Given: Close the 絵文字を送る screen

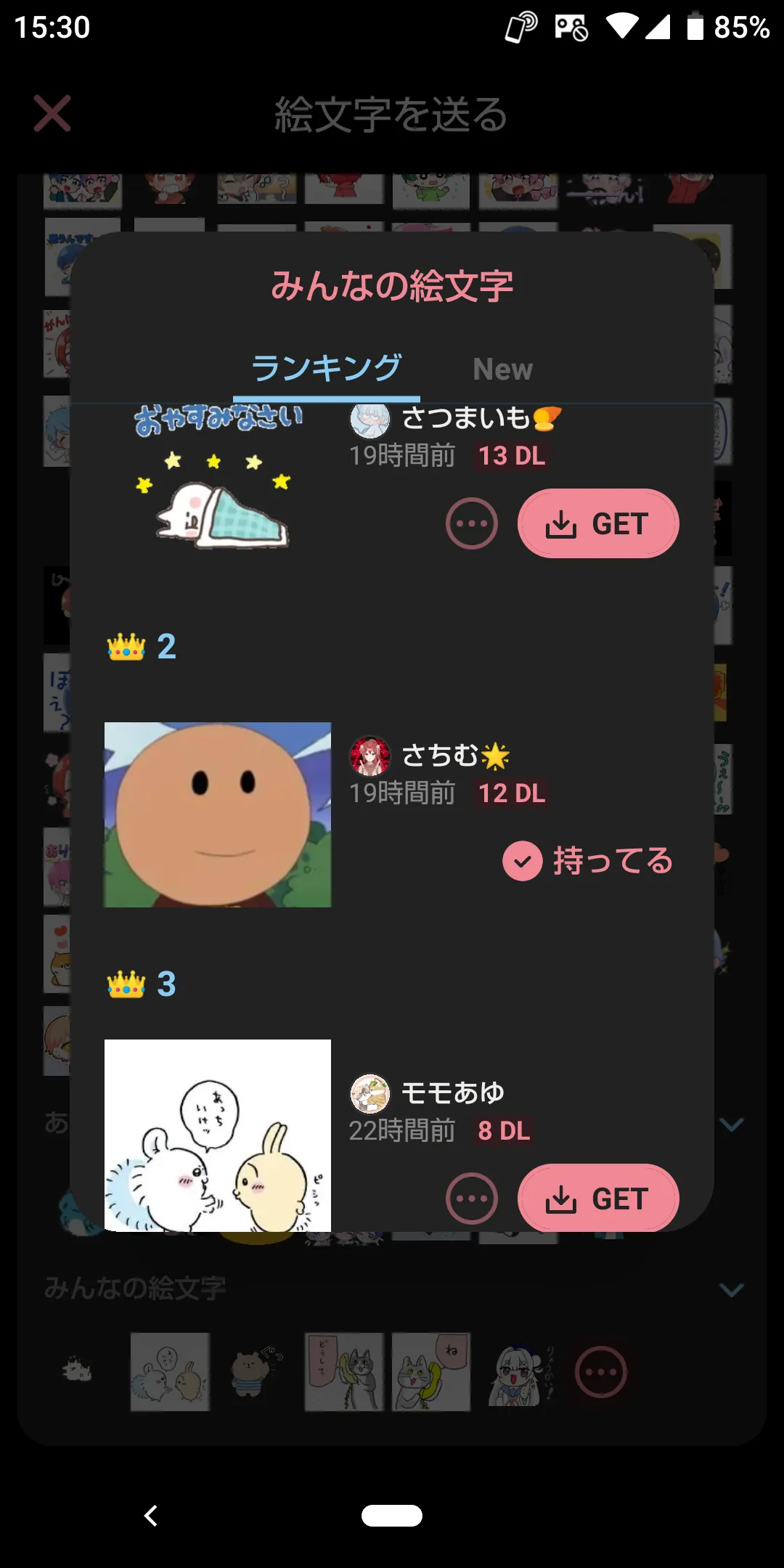Looking at the screenshot, I should click(52, 114).
